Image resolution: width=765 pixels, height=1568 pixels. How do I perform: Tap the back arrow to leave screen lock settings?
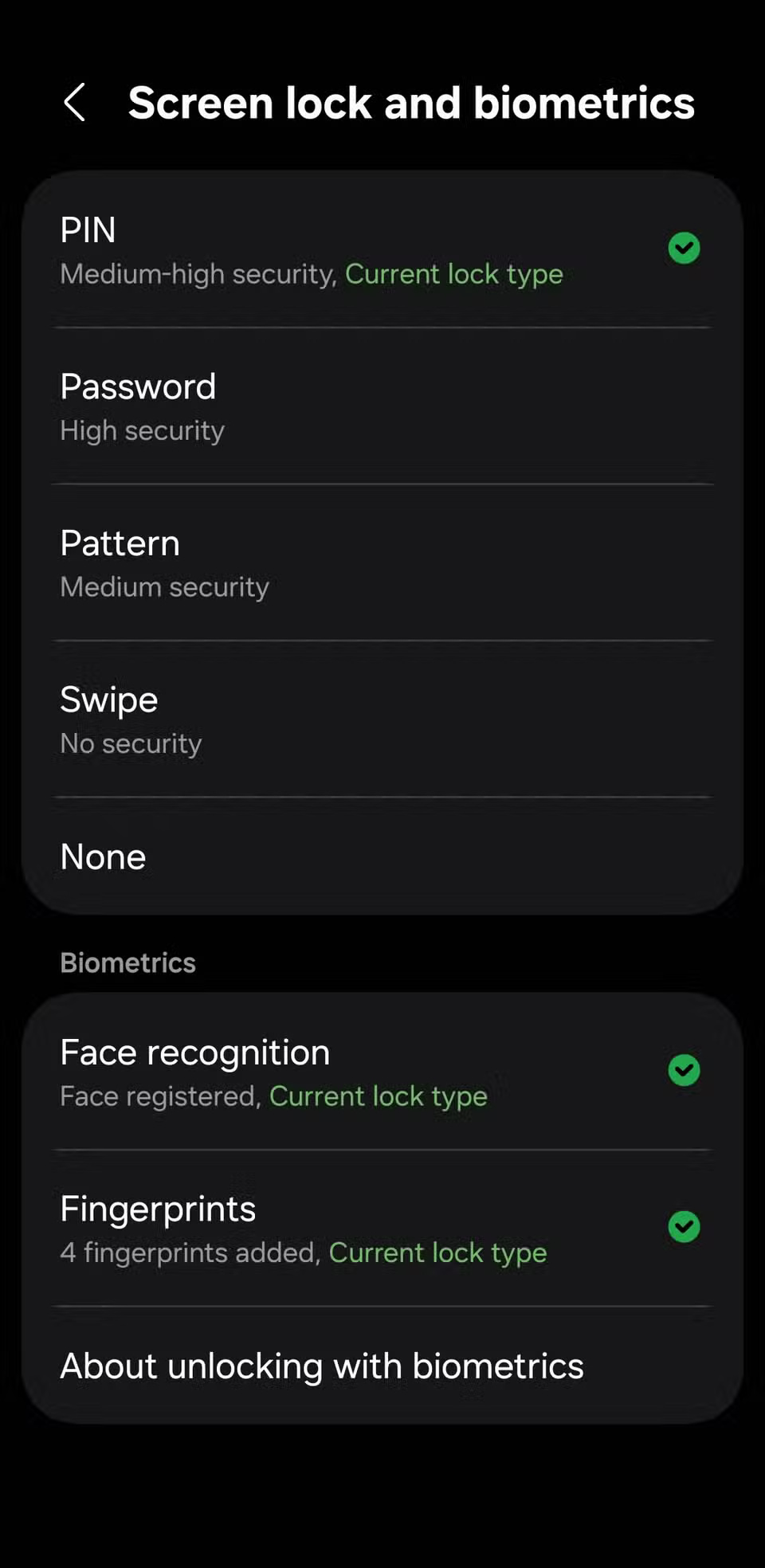tap(75, 103)
